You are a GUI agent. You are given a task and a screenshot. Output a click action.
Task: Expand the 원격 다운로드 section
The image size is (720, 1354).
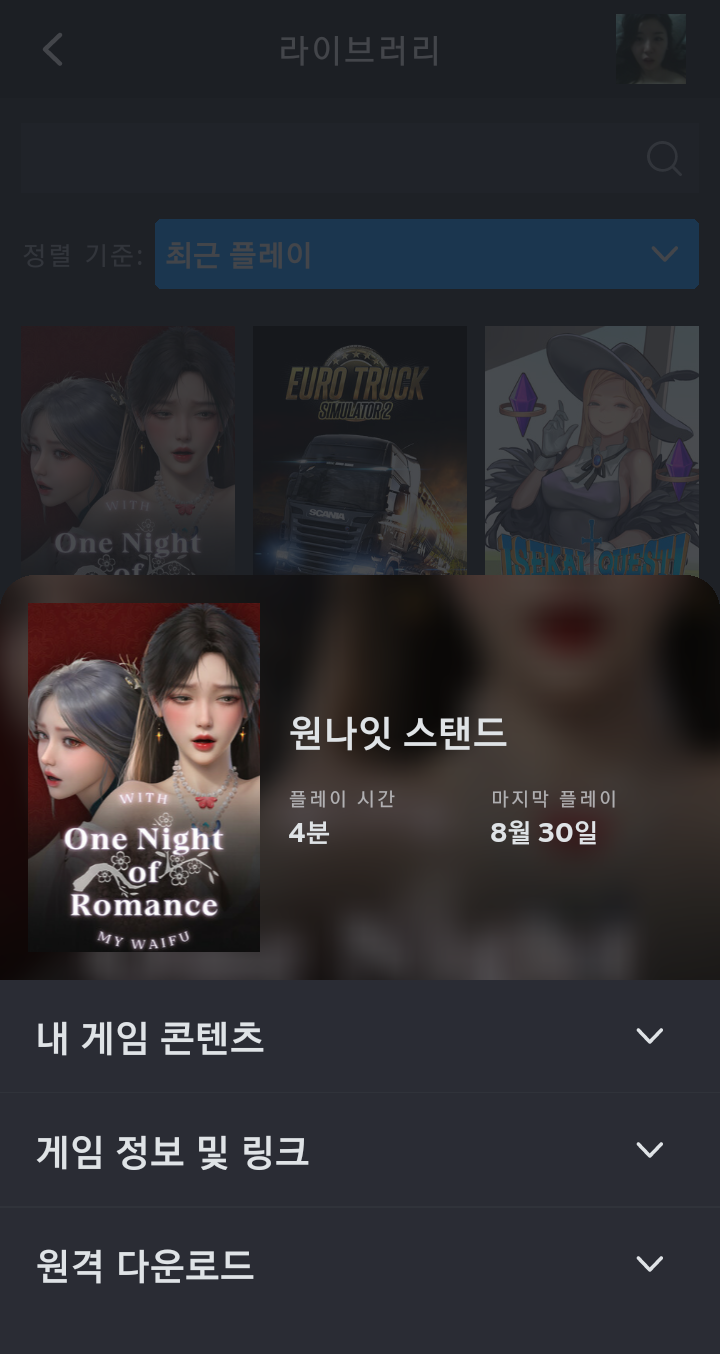coord(360,1264)
